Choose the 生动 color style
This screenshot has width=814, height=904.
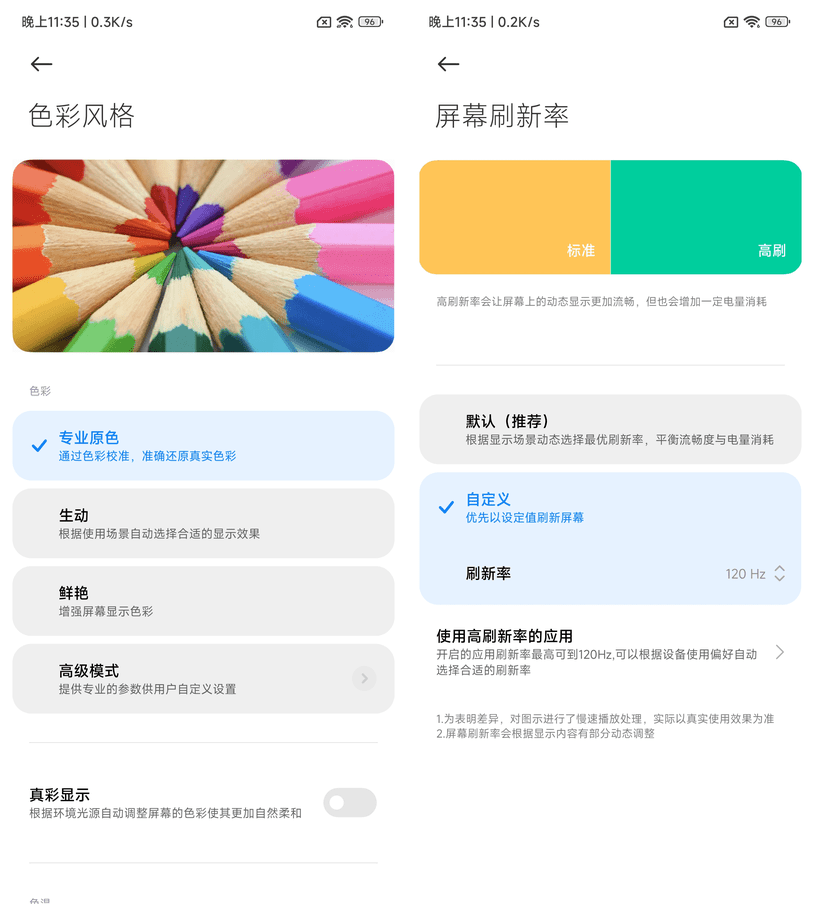[x=203, y=523]
